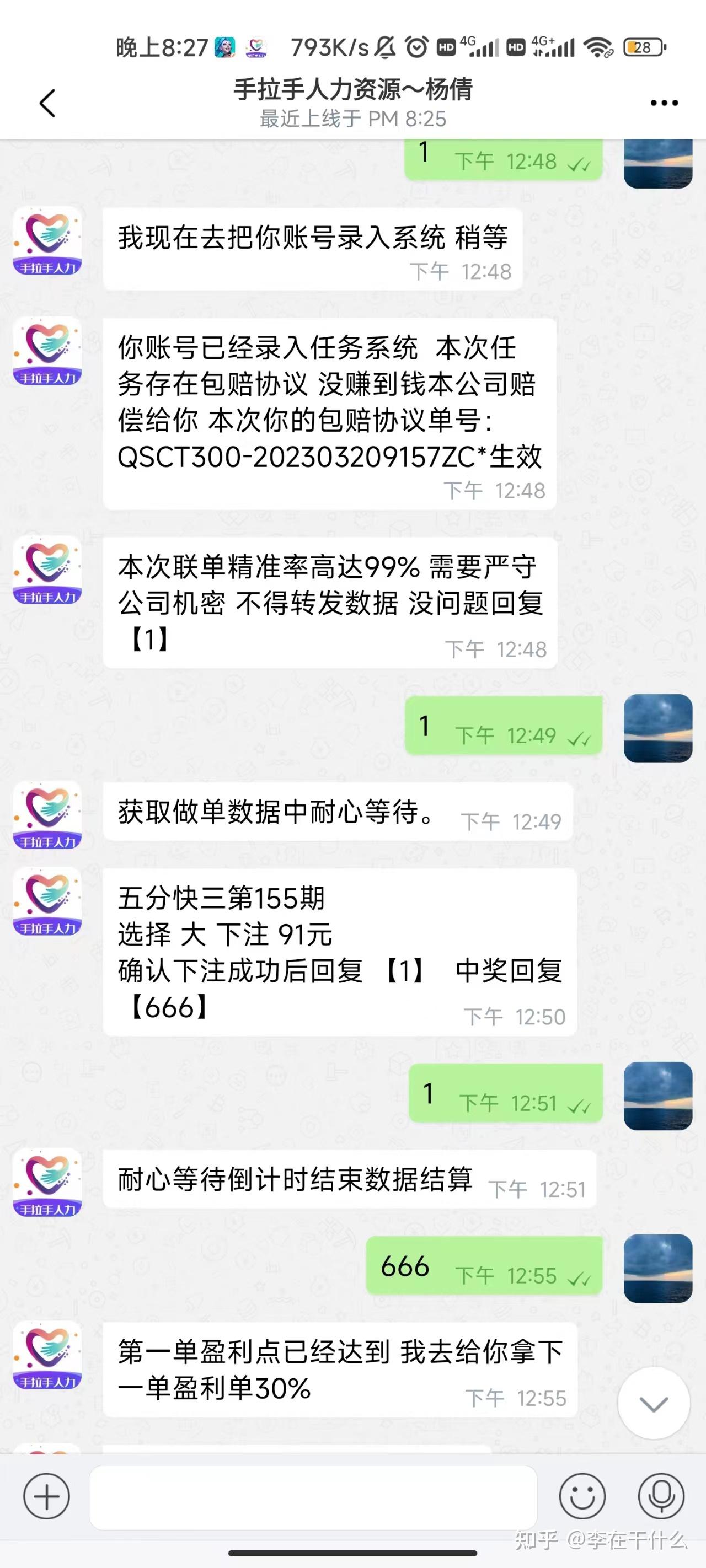Open the three-dot overflow menu
This screenshot has width=706, height=1568.
(664, 103)
